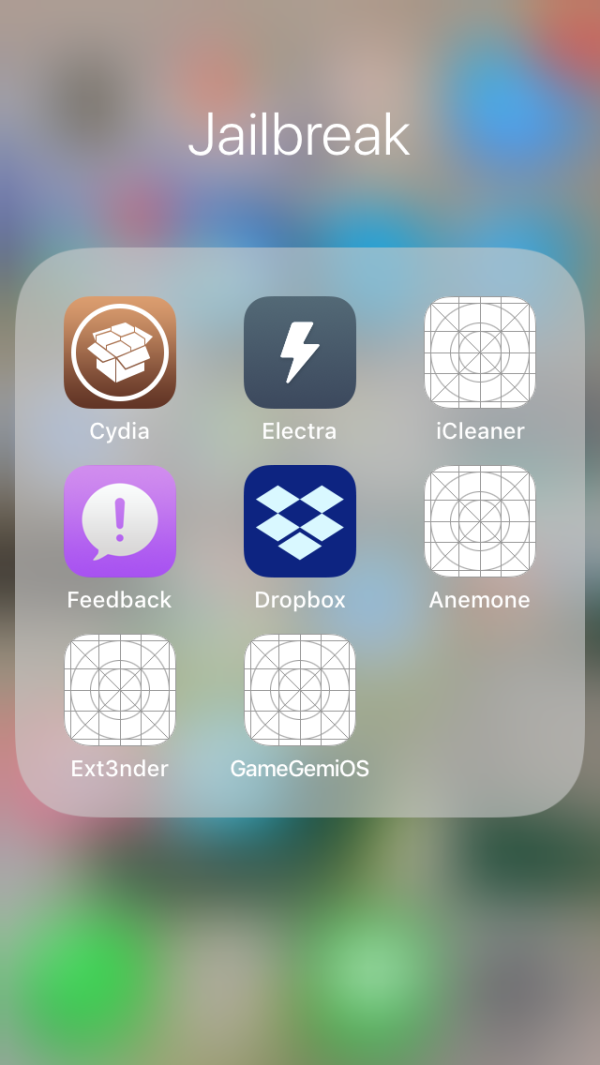Launch the Electra jailbreak app
600x1065 pixels.
[300, 352]
